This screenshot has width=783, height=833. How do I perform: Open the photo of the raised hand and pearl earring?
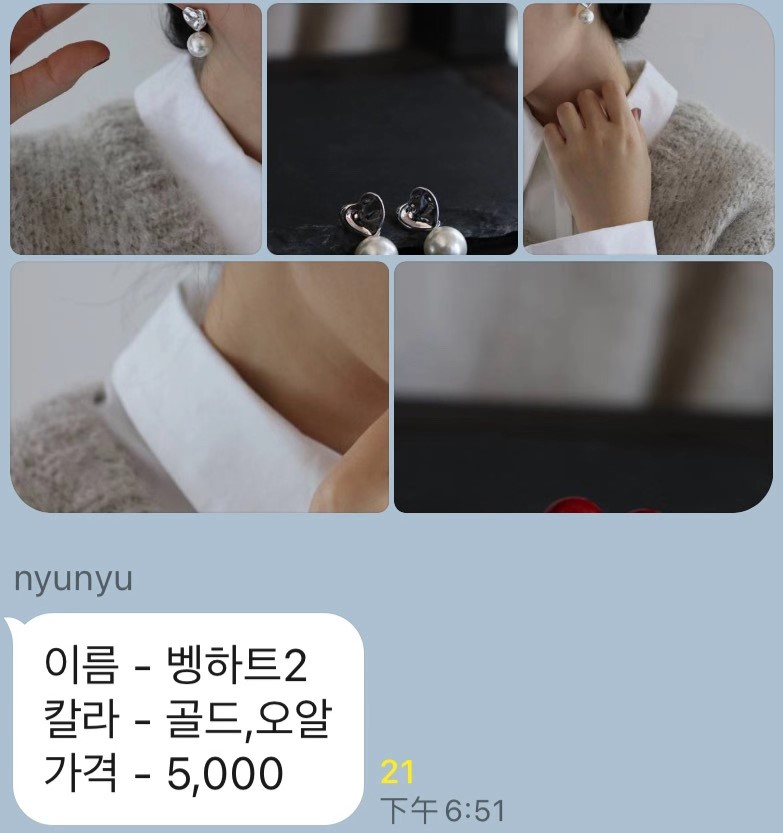[135, 128]
